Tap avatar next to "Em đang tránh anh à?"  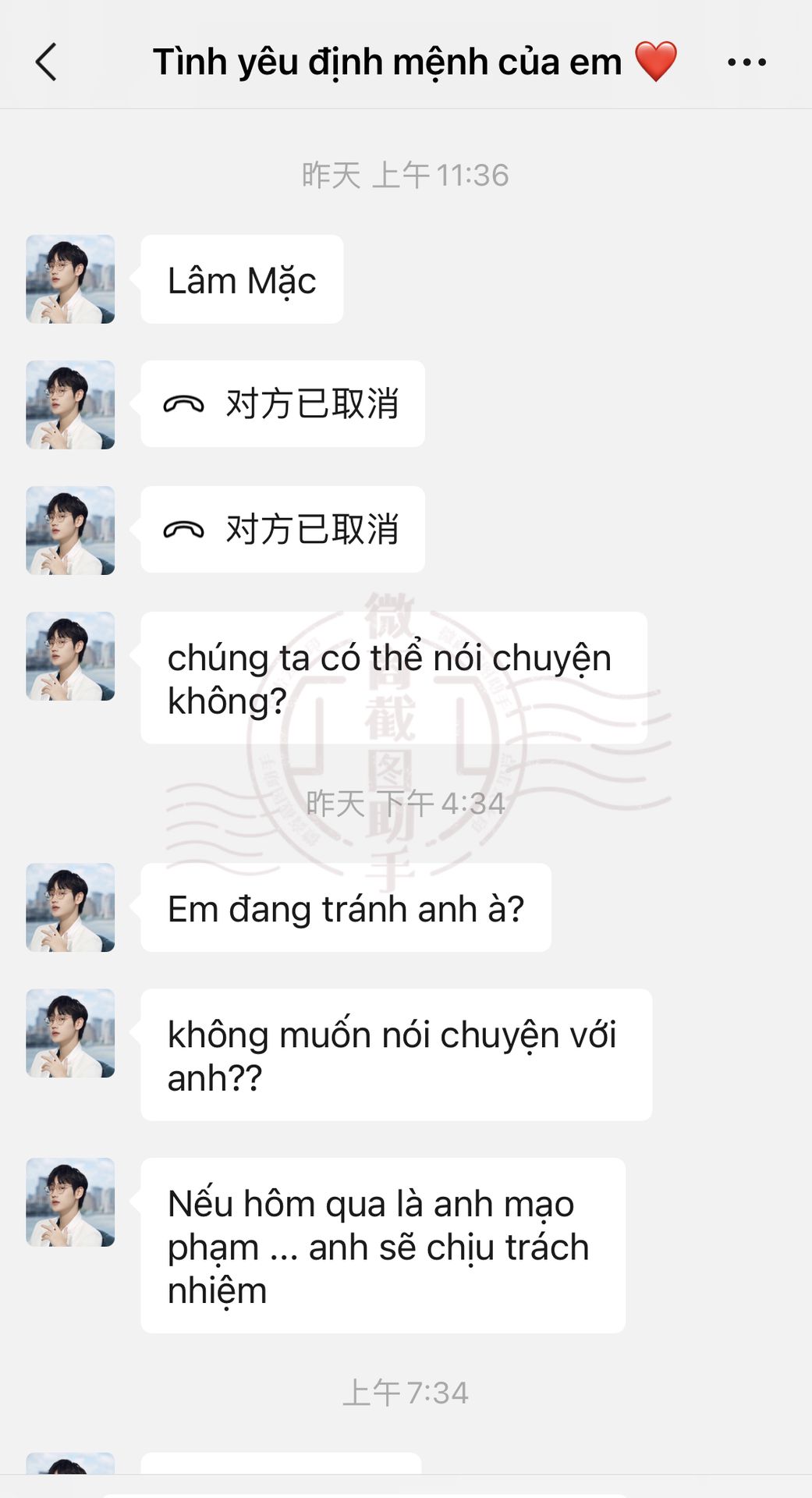click(70, 907)
